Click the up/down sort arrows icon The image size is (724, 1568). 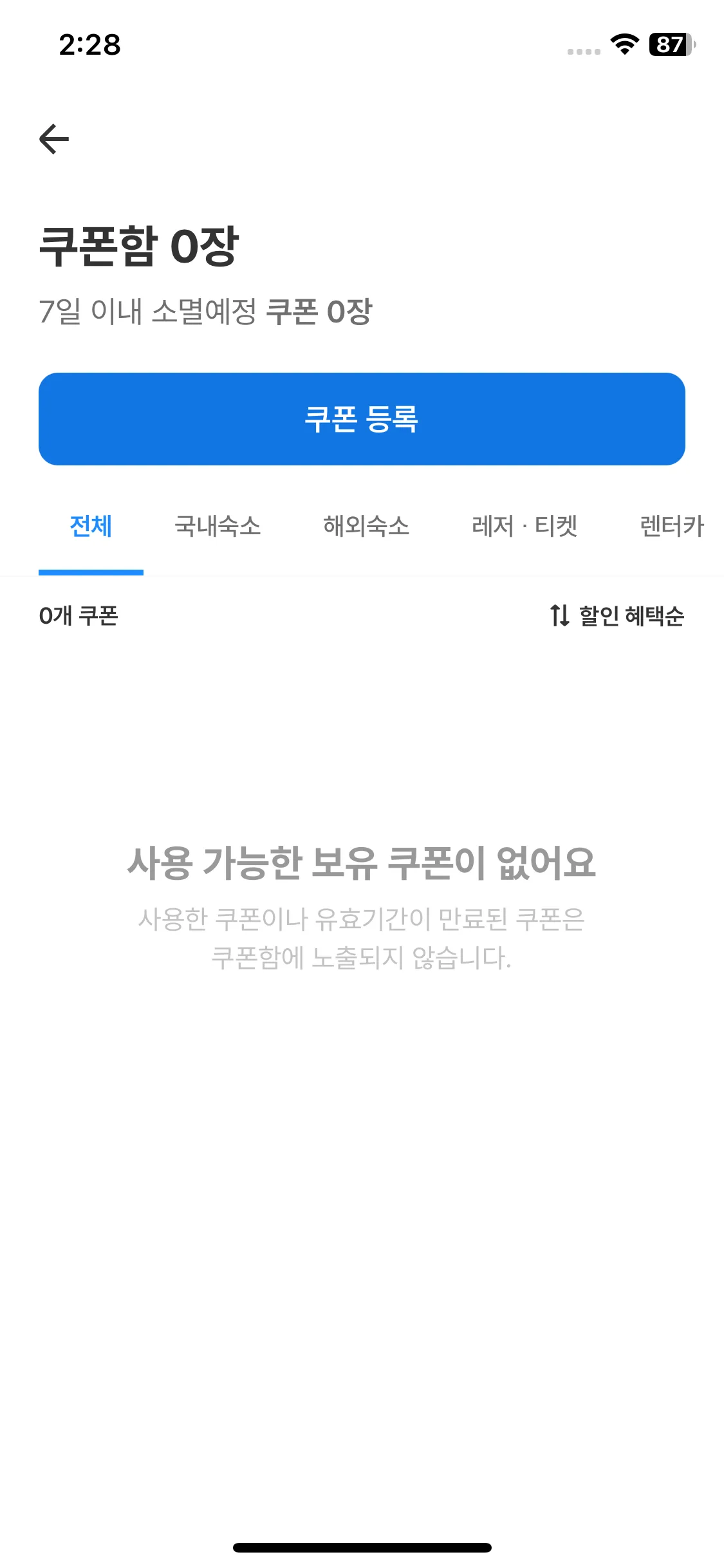[x=559, y=617]
